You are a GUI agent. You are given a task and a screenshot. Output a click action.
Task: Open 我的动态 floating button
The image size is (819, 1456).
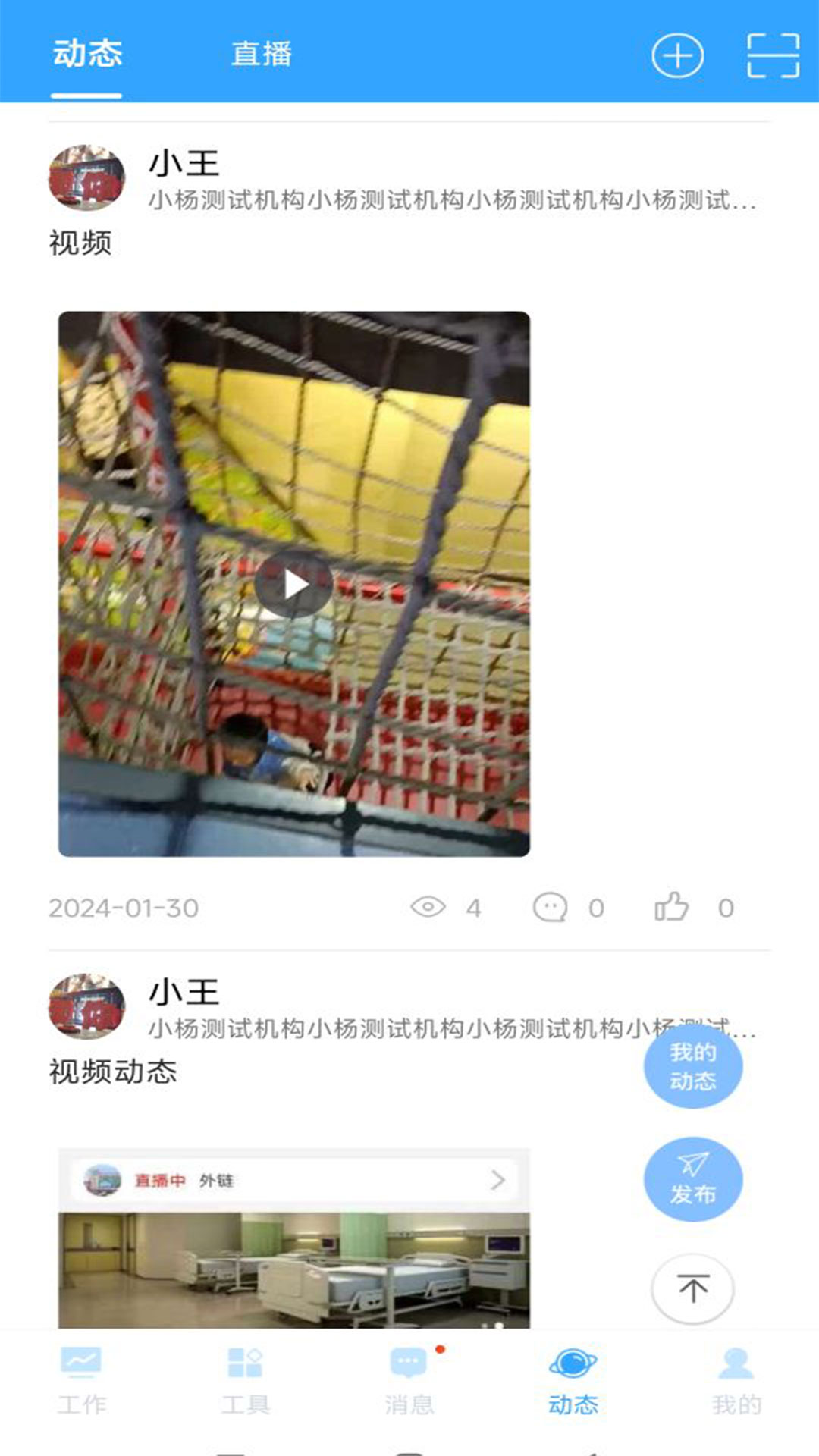coord(692,1066)
